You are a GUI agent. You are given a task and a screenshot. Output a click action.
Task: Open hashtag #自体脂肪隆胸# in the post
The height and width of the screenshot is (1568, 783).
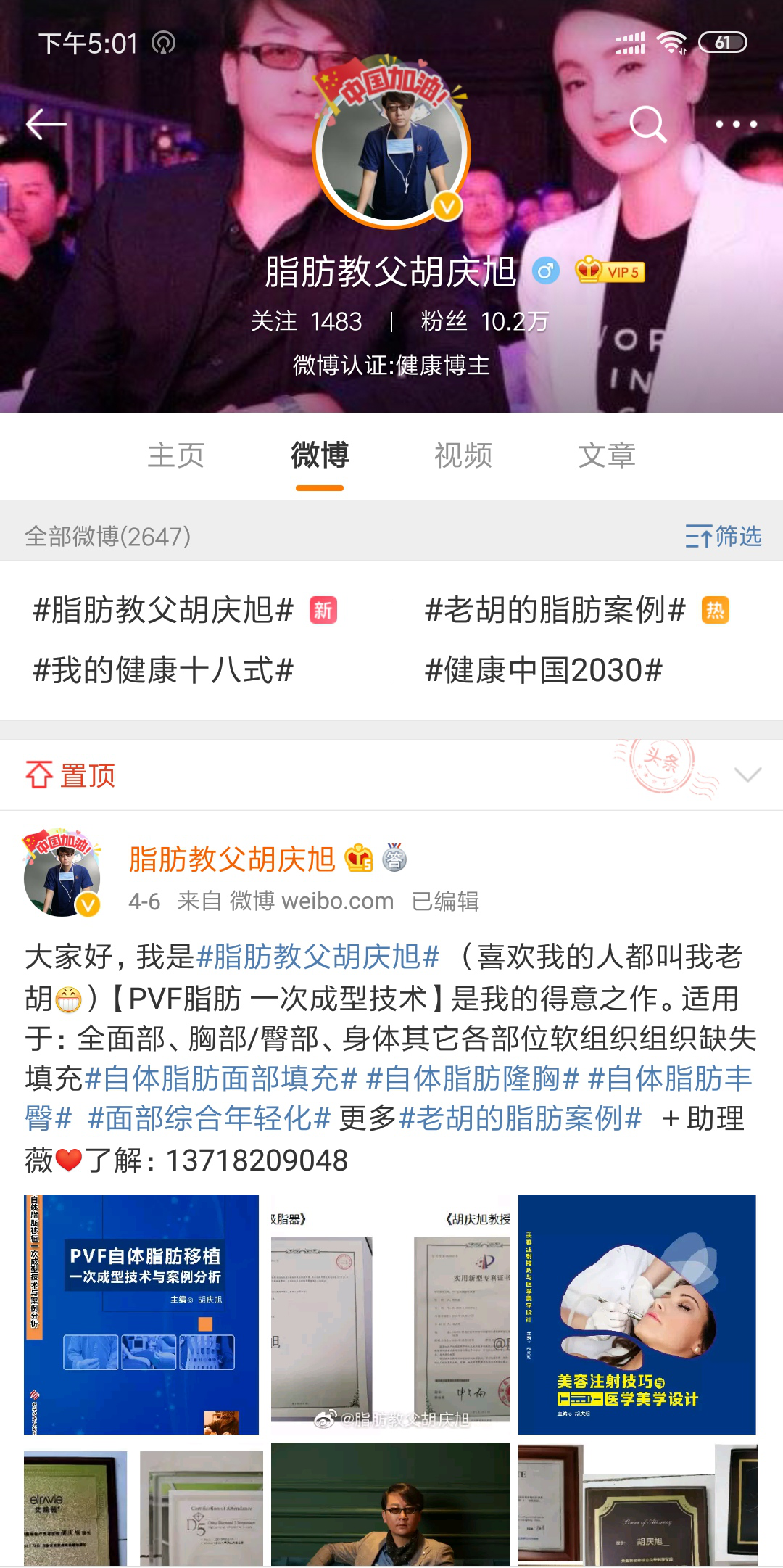(473, 1078)
